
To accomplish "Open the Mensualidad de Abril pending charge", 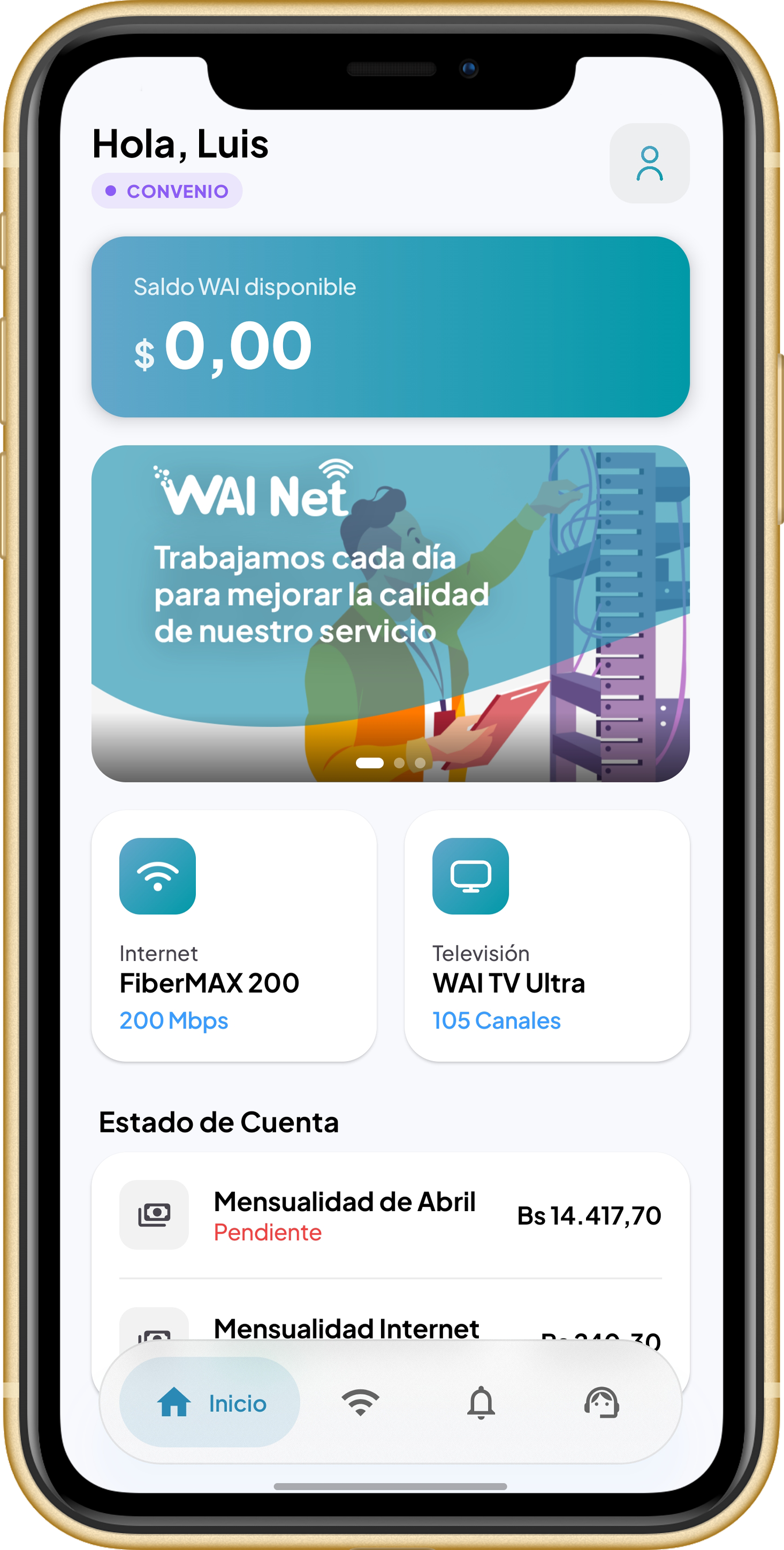I will (390, 1215).
